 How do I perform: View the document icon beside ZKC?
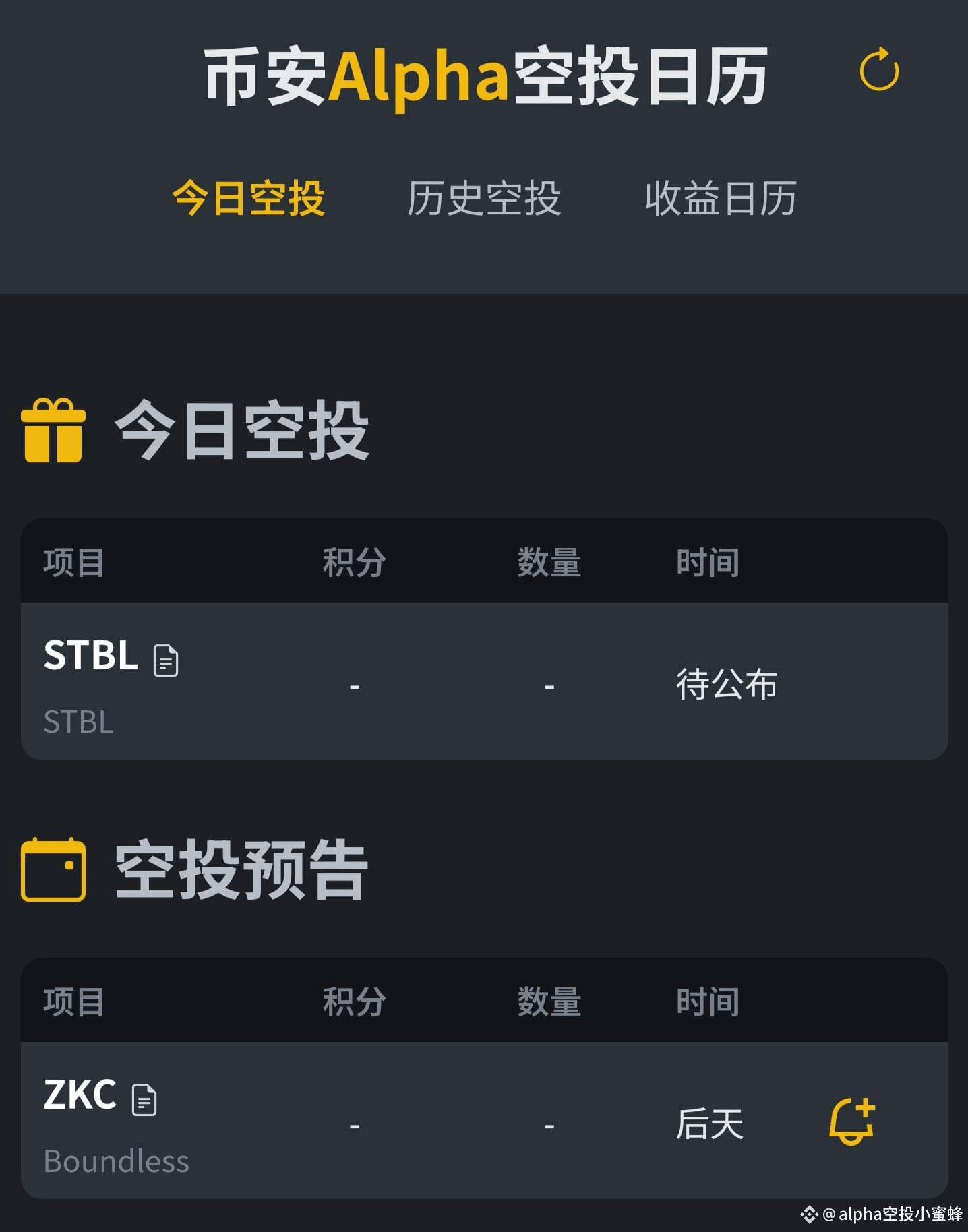click(144, 1100)
